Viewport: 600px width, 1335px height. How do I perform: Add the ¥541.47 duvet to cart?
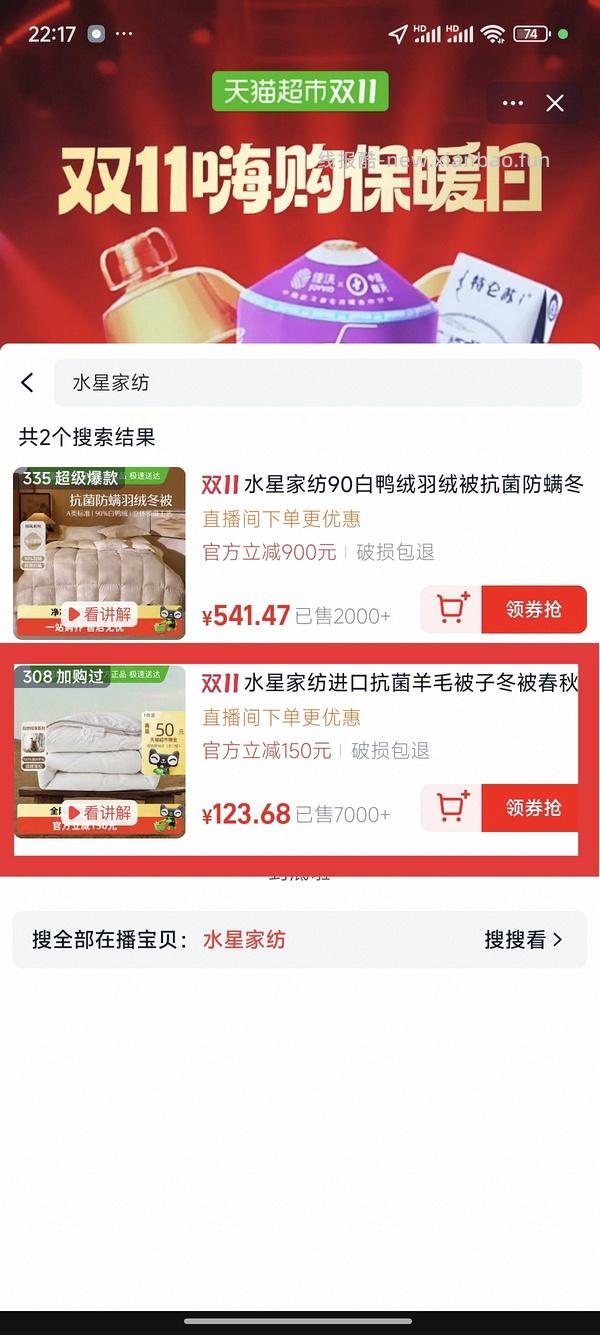point(452,609)
